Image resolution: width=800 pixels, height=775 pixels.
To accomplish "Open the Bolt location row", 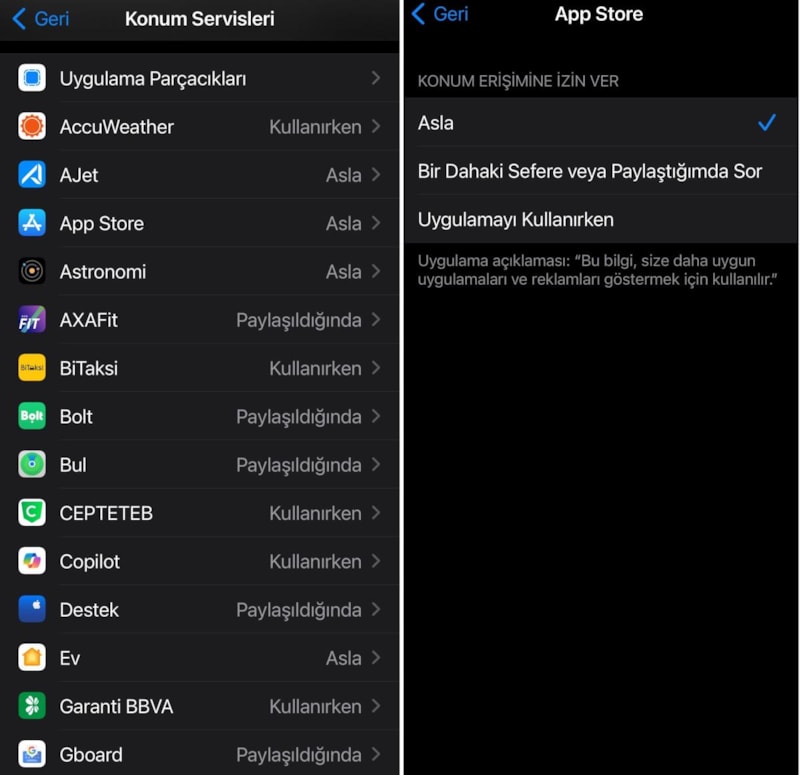I will click(200, 416).
